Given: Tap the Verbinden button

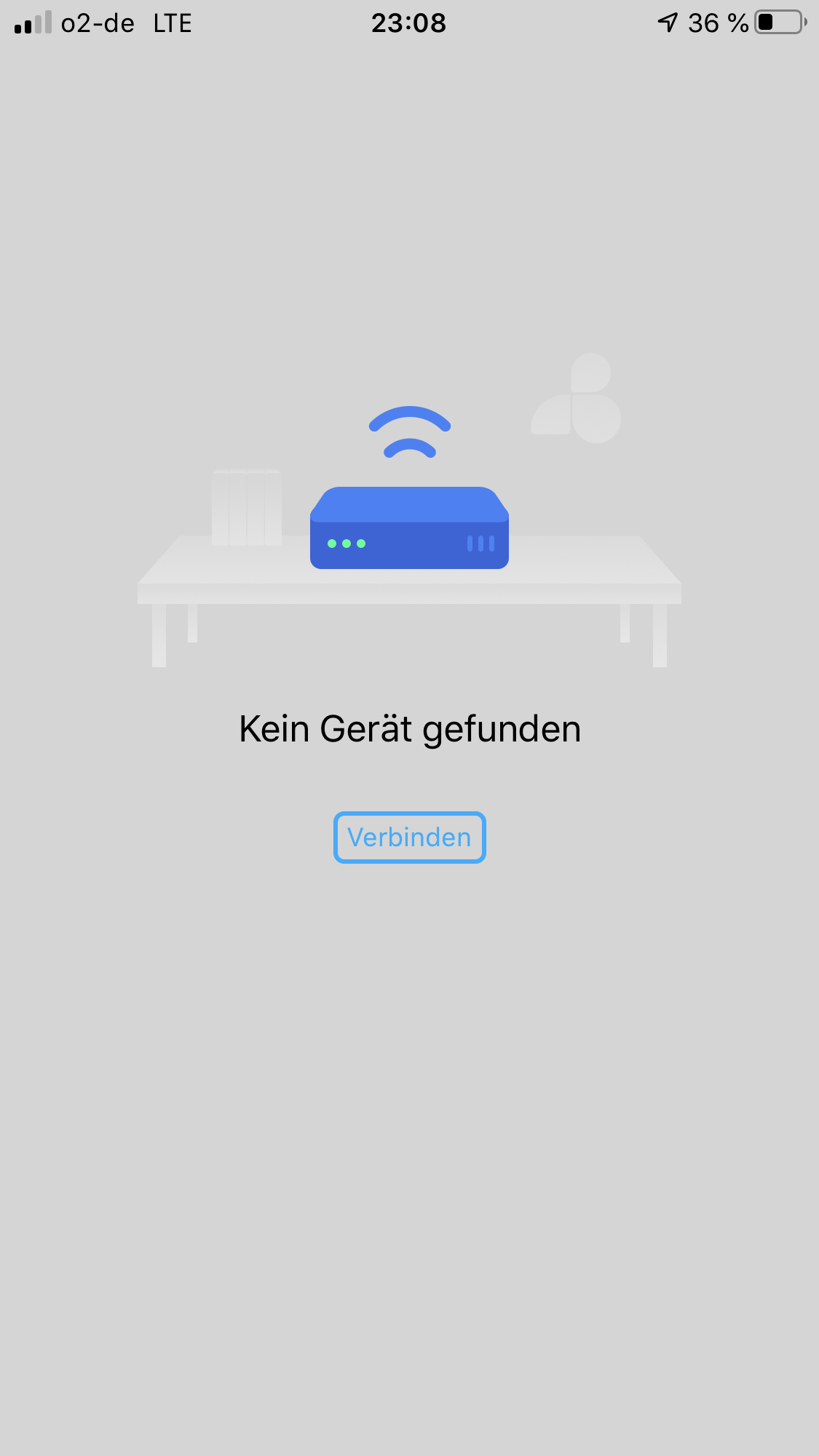Looking at the screenshot, I should (x=409, y=838).
